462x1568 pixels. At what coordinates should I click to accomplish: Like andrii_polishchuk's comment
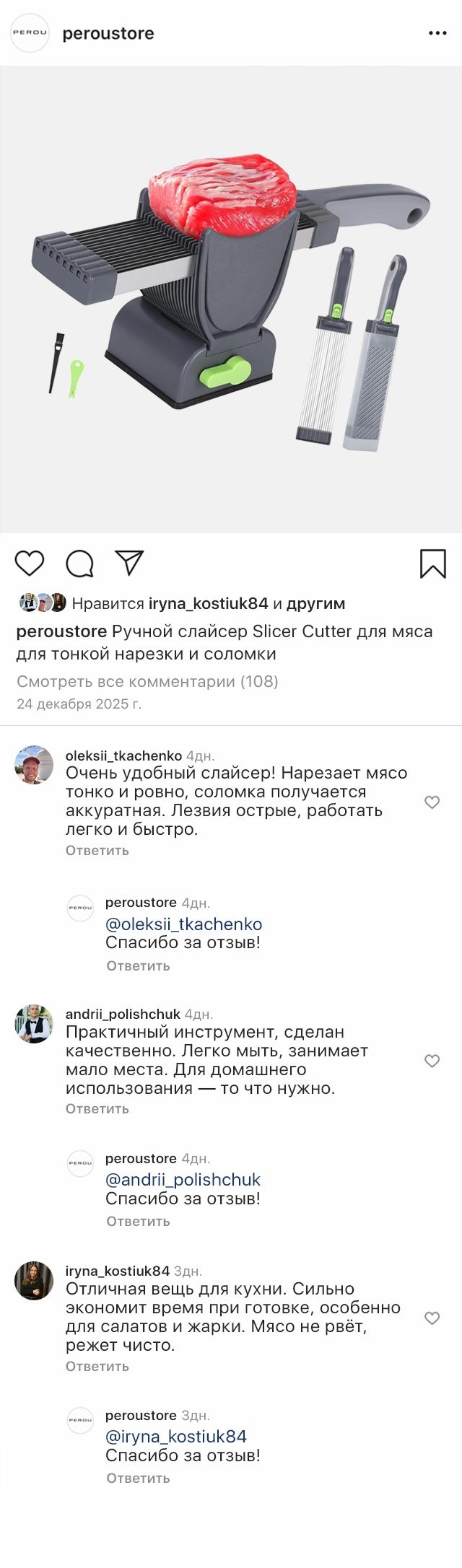coord(432,1061)
